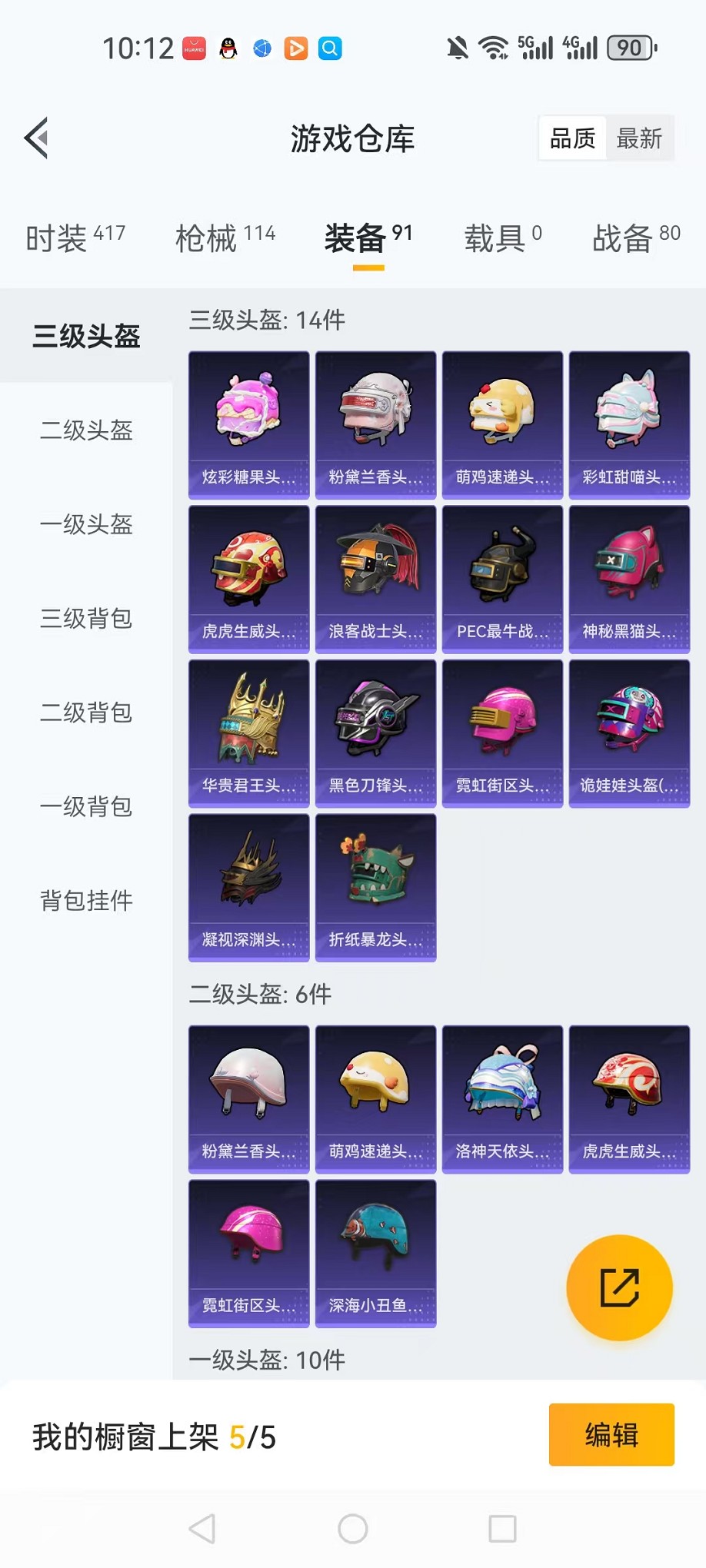Switch to the 时装 tab
This screenshot has width=706, height=1568.
(x=75, y=238)
